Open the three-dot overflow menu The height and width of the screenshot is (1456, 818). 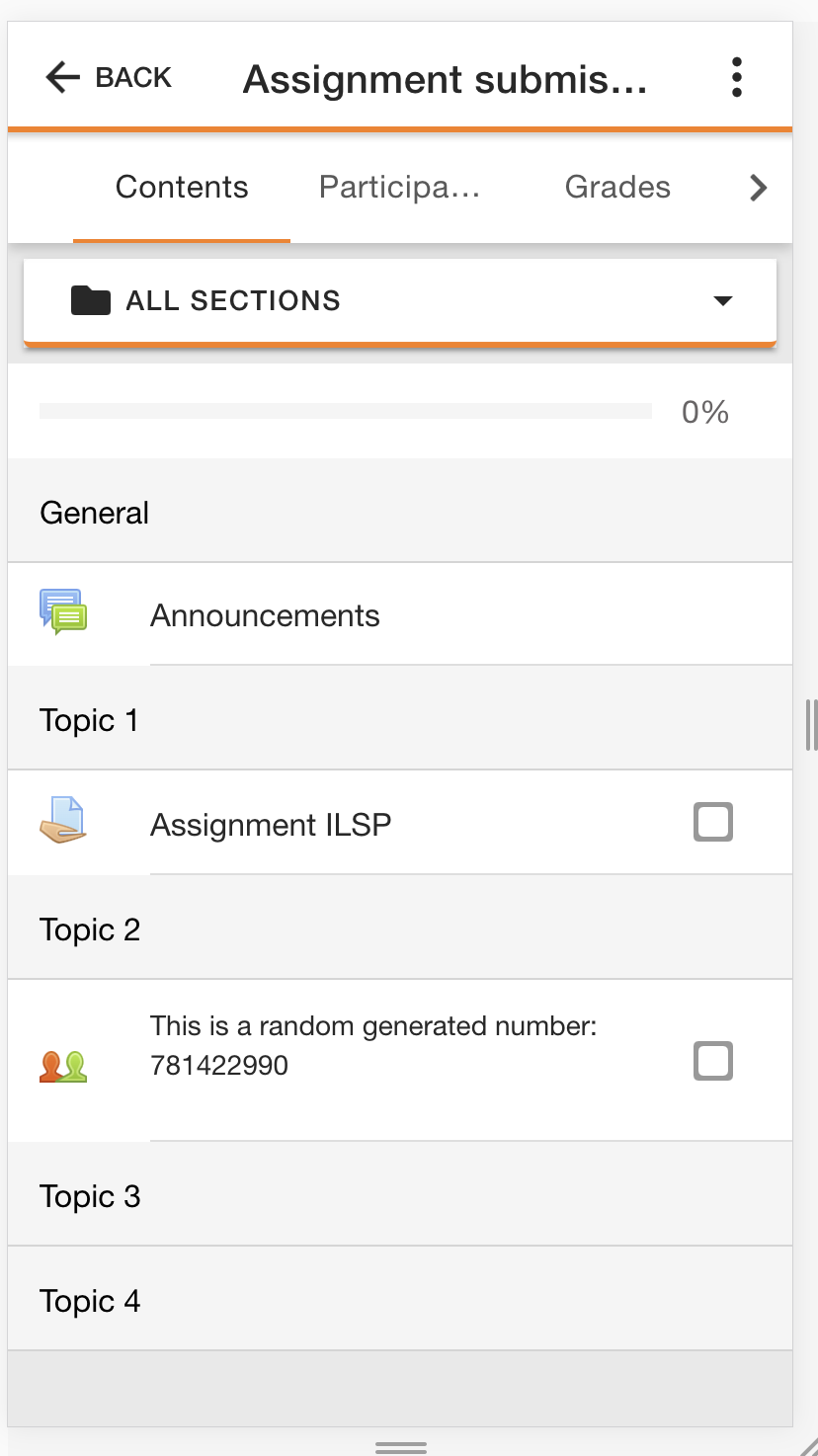click(x=736, y=77)
